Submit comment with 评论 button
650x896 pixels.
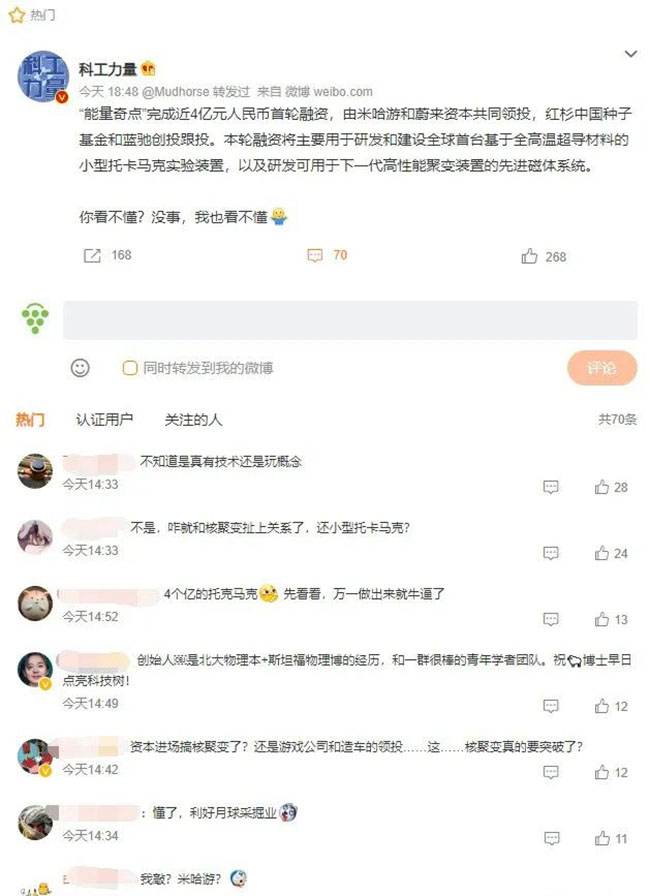[x=601, y=368]
